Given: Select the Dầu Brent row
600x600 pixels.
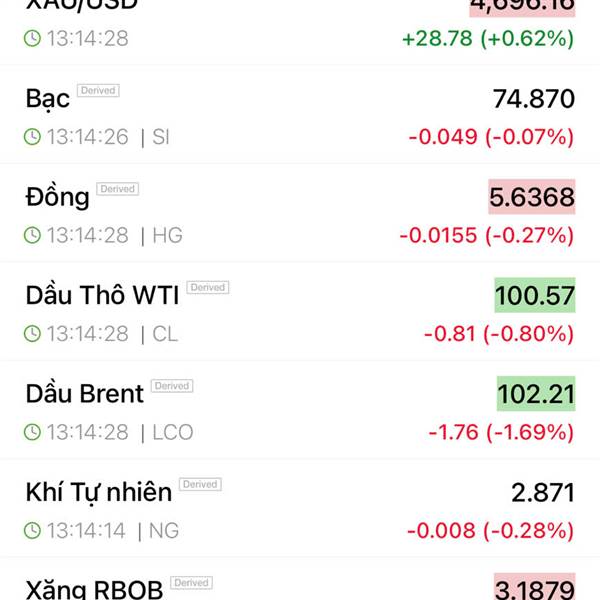Looking at the screenshot, I should 300,411.
